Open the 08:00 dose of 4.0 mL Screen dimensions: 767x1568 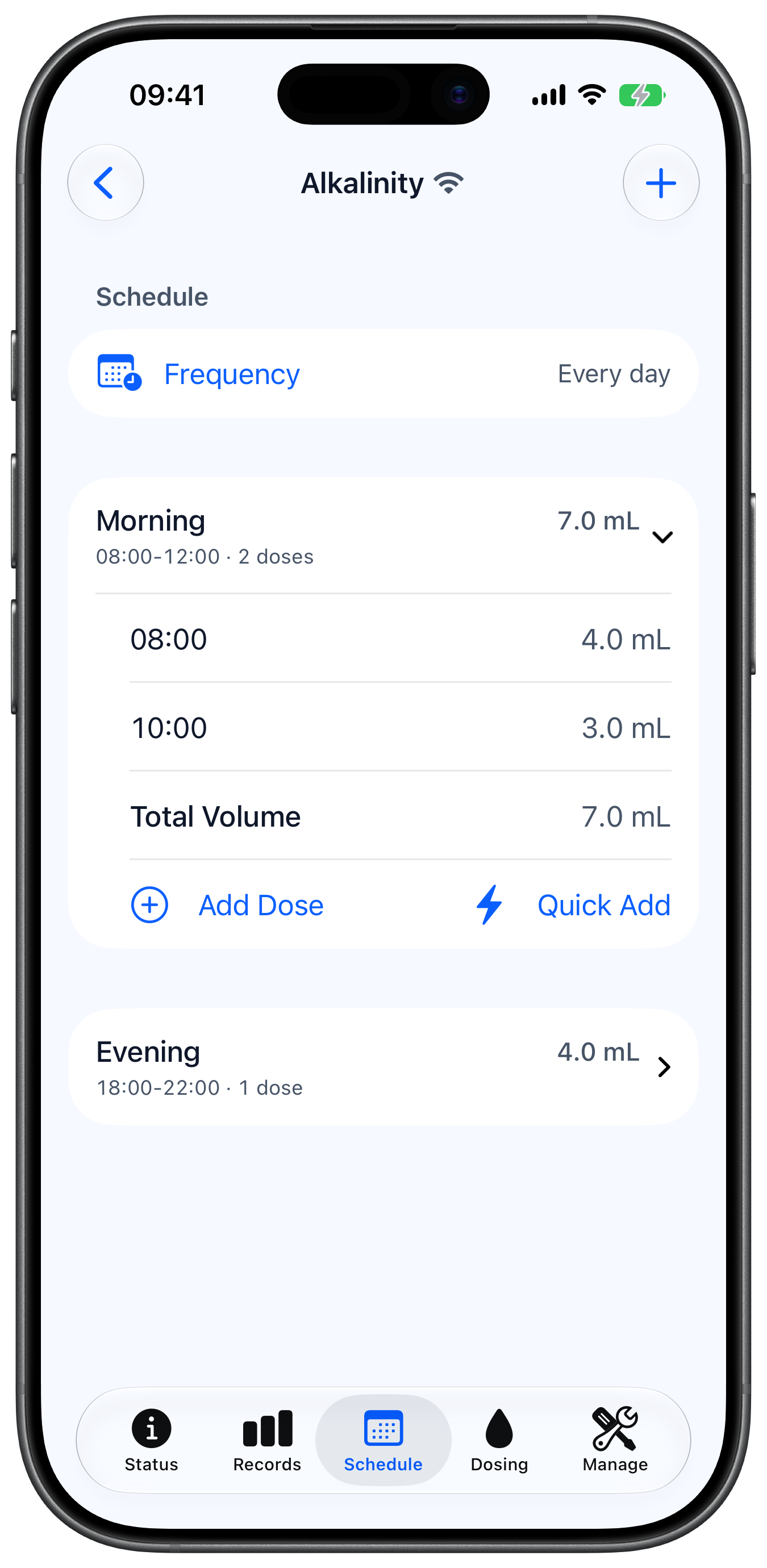coord(400,639)
